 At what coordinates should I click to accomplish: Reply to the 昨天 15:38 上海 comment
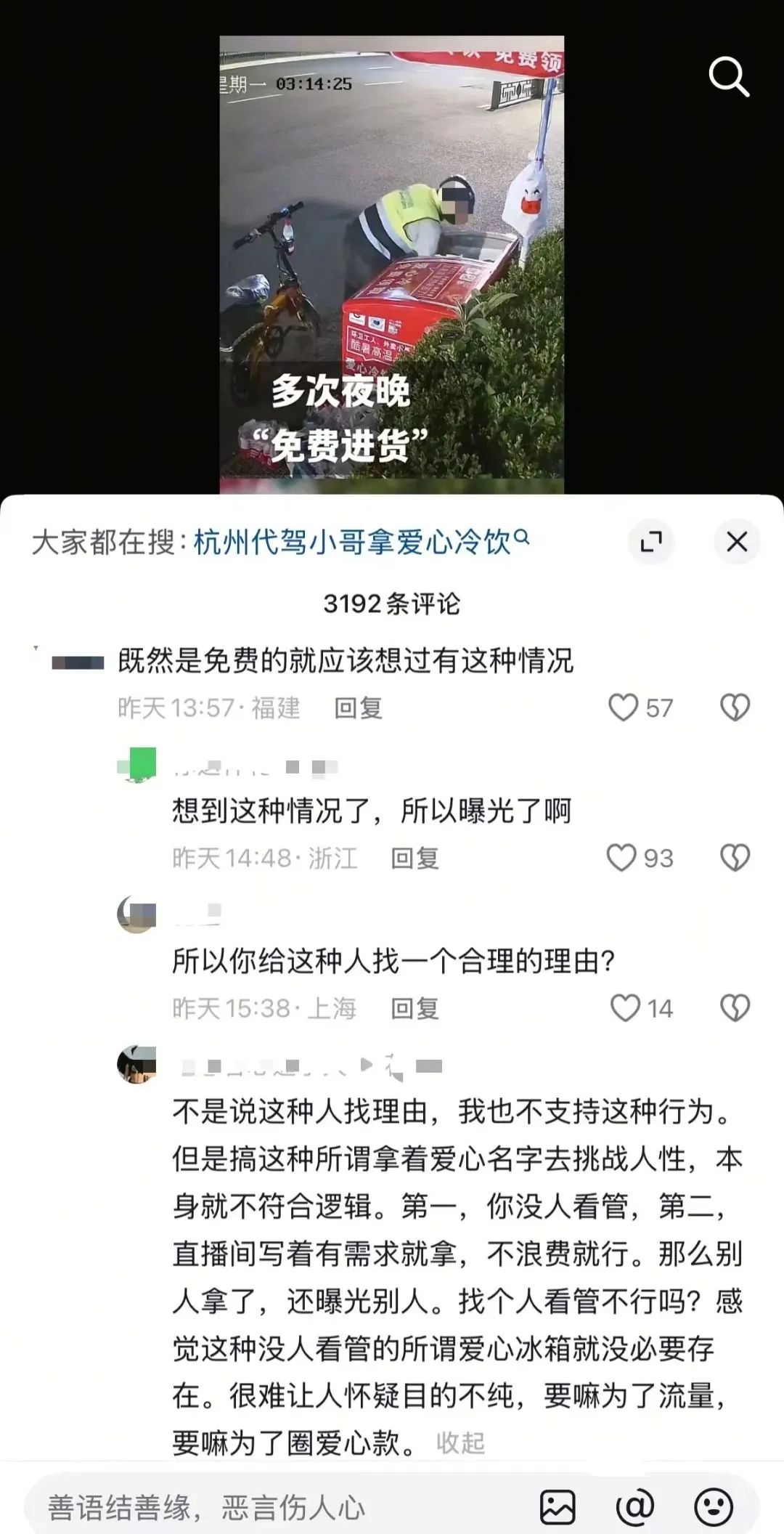[415, 1008]
